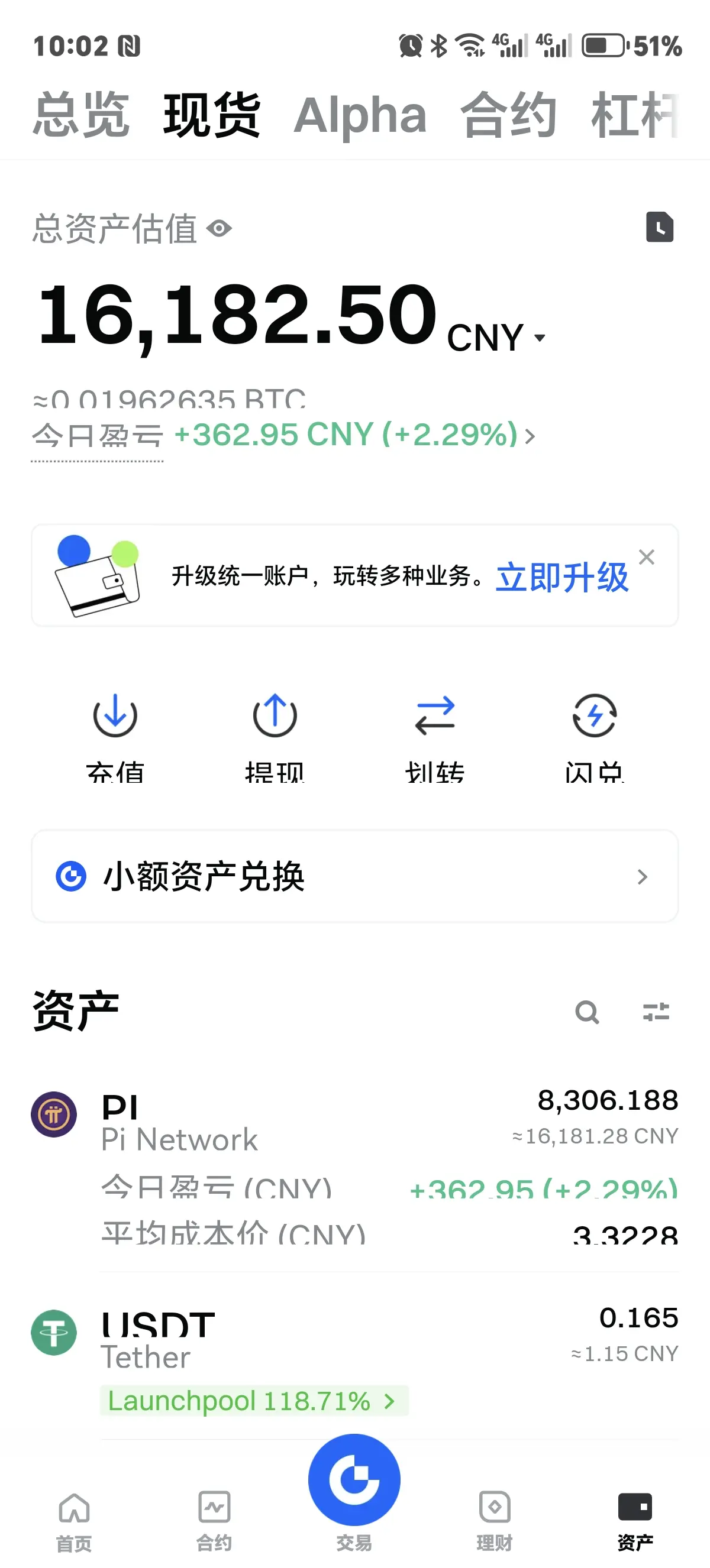The image size is (710, 1568).
Task: Open the 划转 transfer option
Action: (x=435, y=734)
